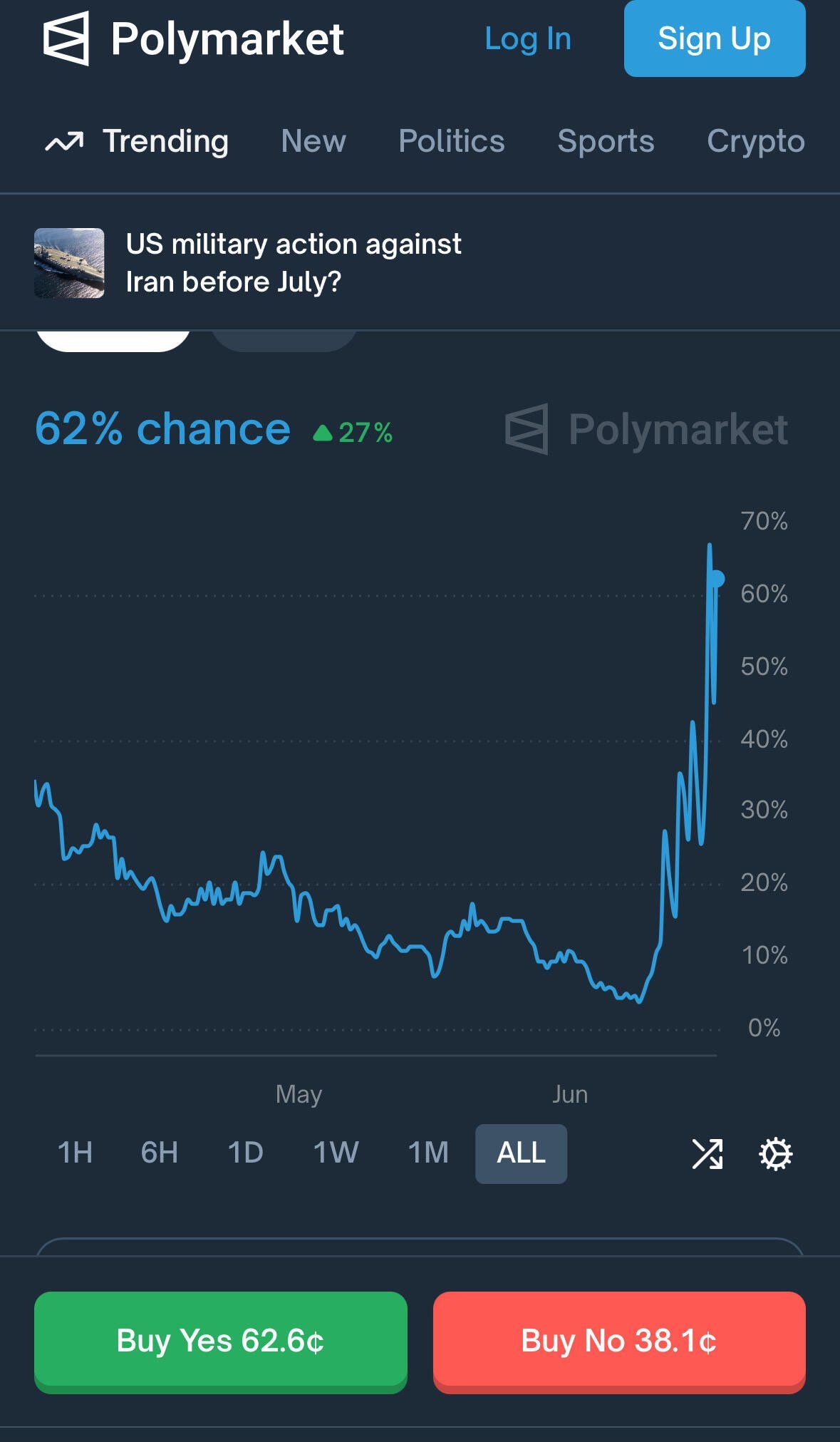This screenshot has width=840, height=1442.
Task: Select the ALL chart range
Action: pos(522,1153)
